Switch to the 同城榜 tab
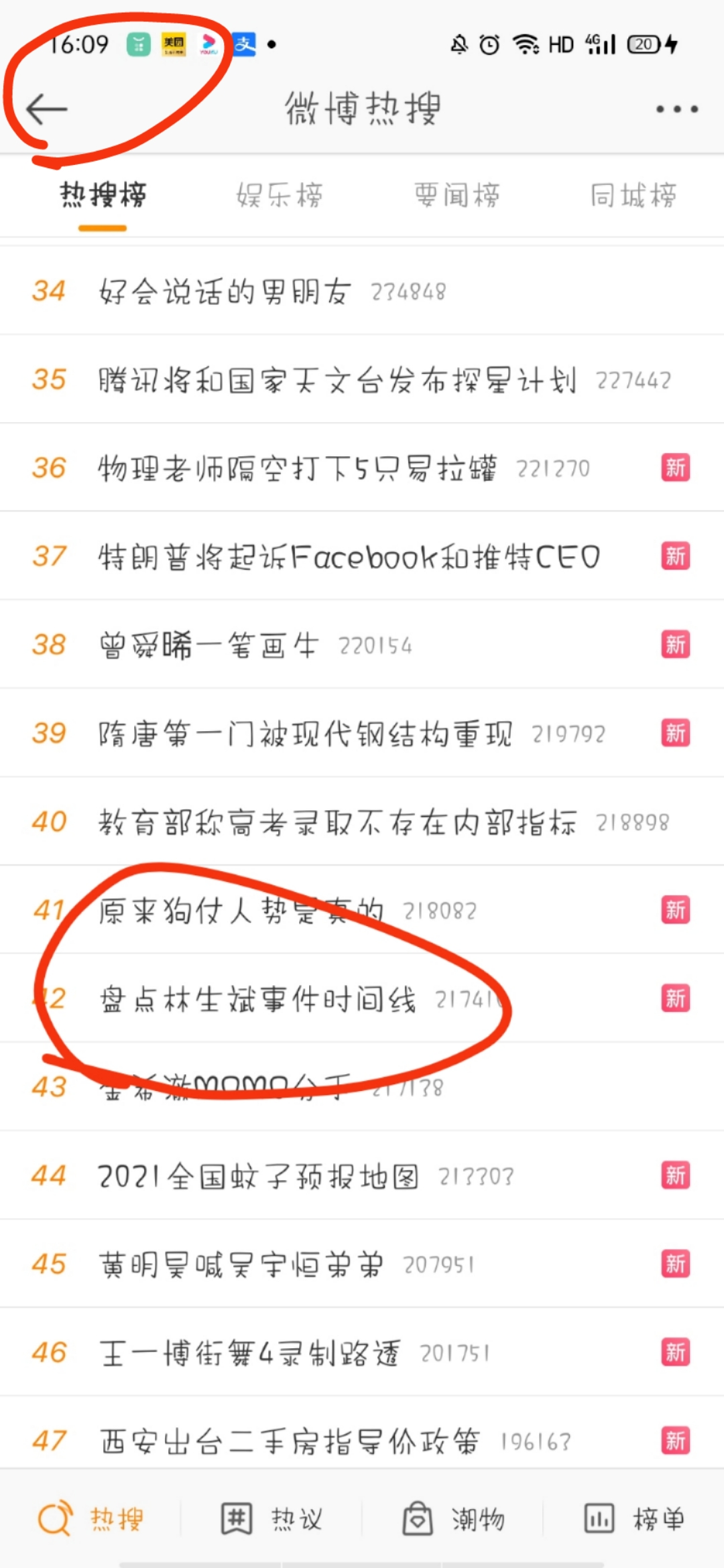 633,196
